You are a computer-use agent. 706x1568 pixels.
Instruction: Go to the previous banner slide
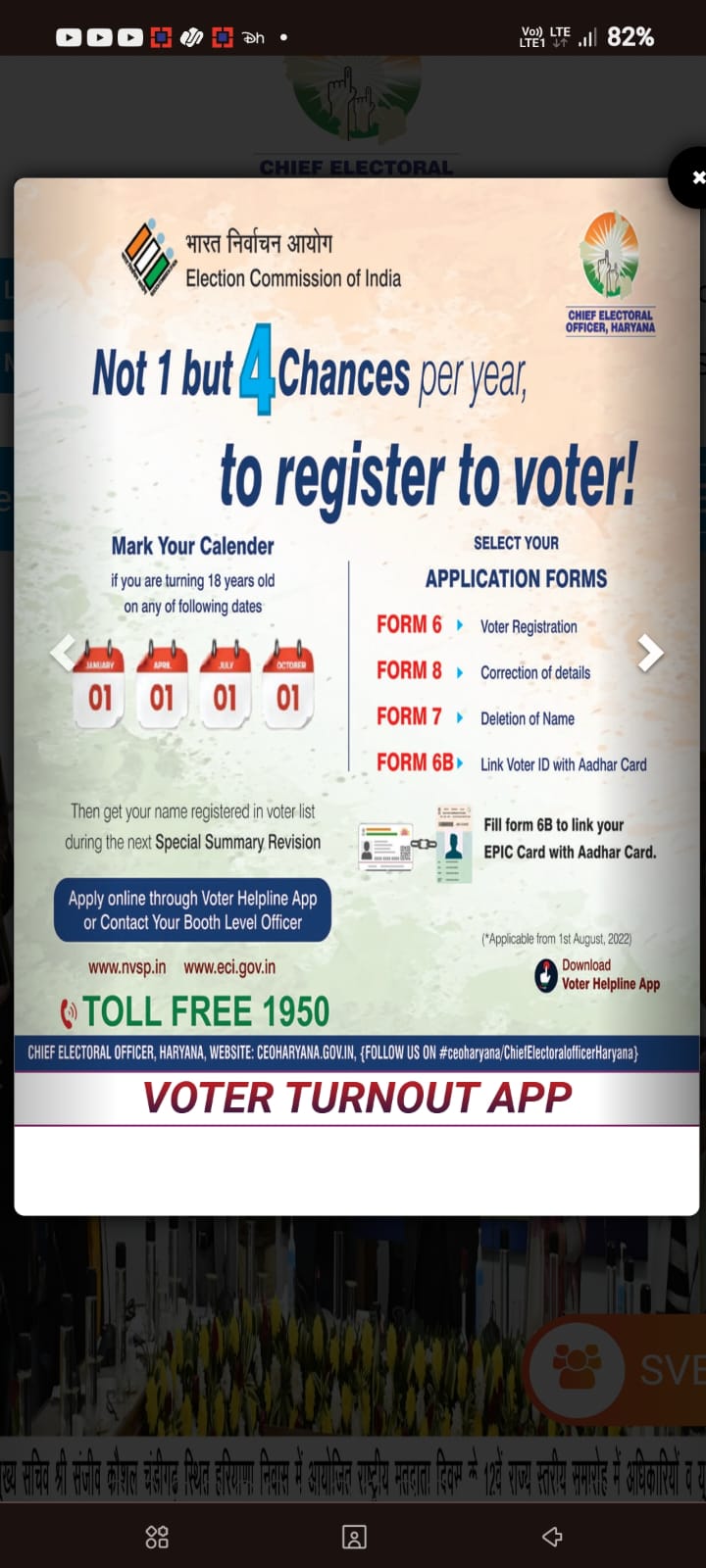[x=63, y=653]
